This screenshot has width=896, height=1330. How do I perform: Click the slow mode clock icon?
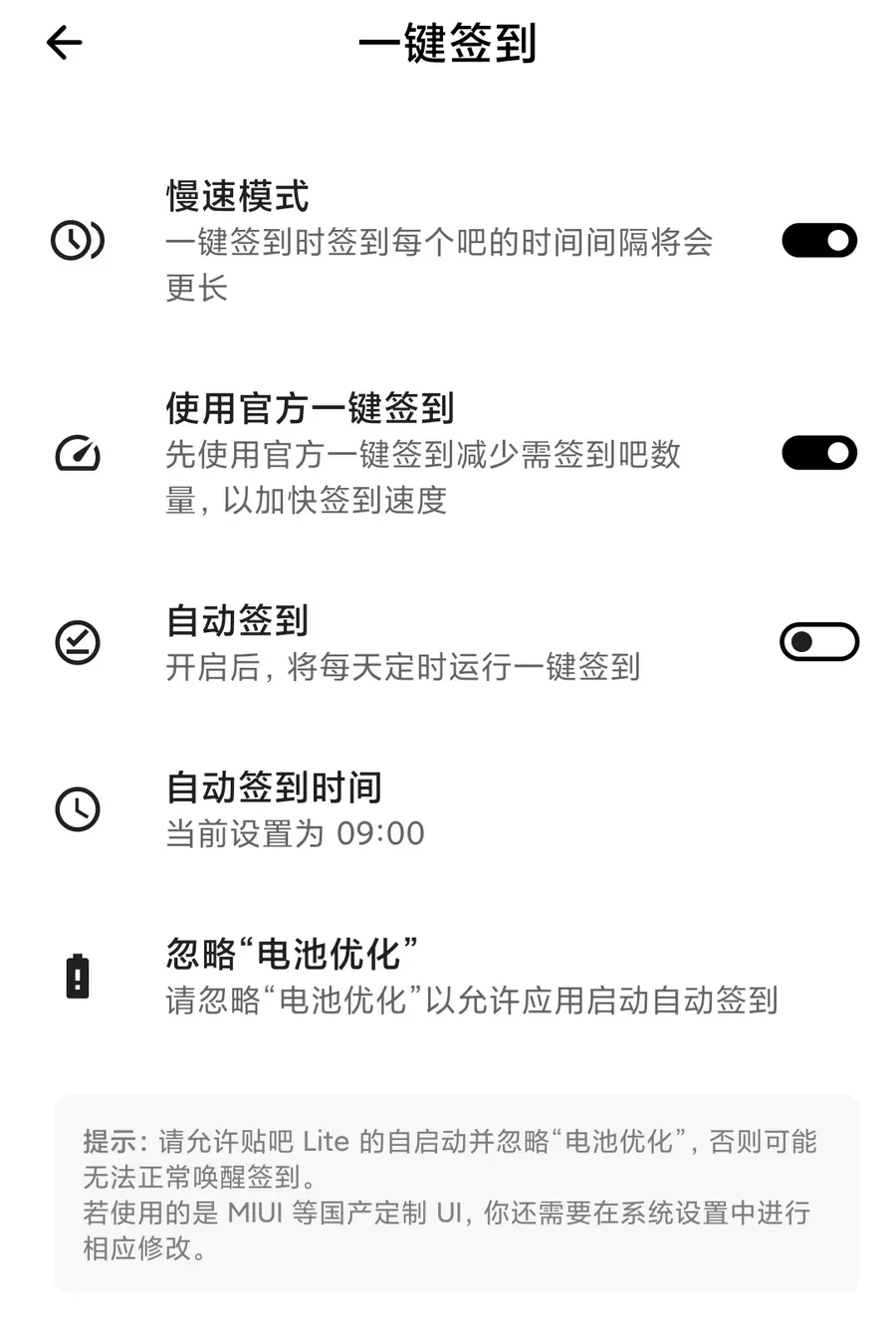tap(77, 240)
